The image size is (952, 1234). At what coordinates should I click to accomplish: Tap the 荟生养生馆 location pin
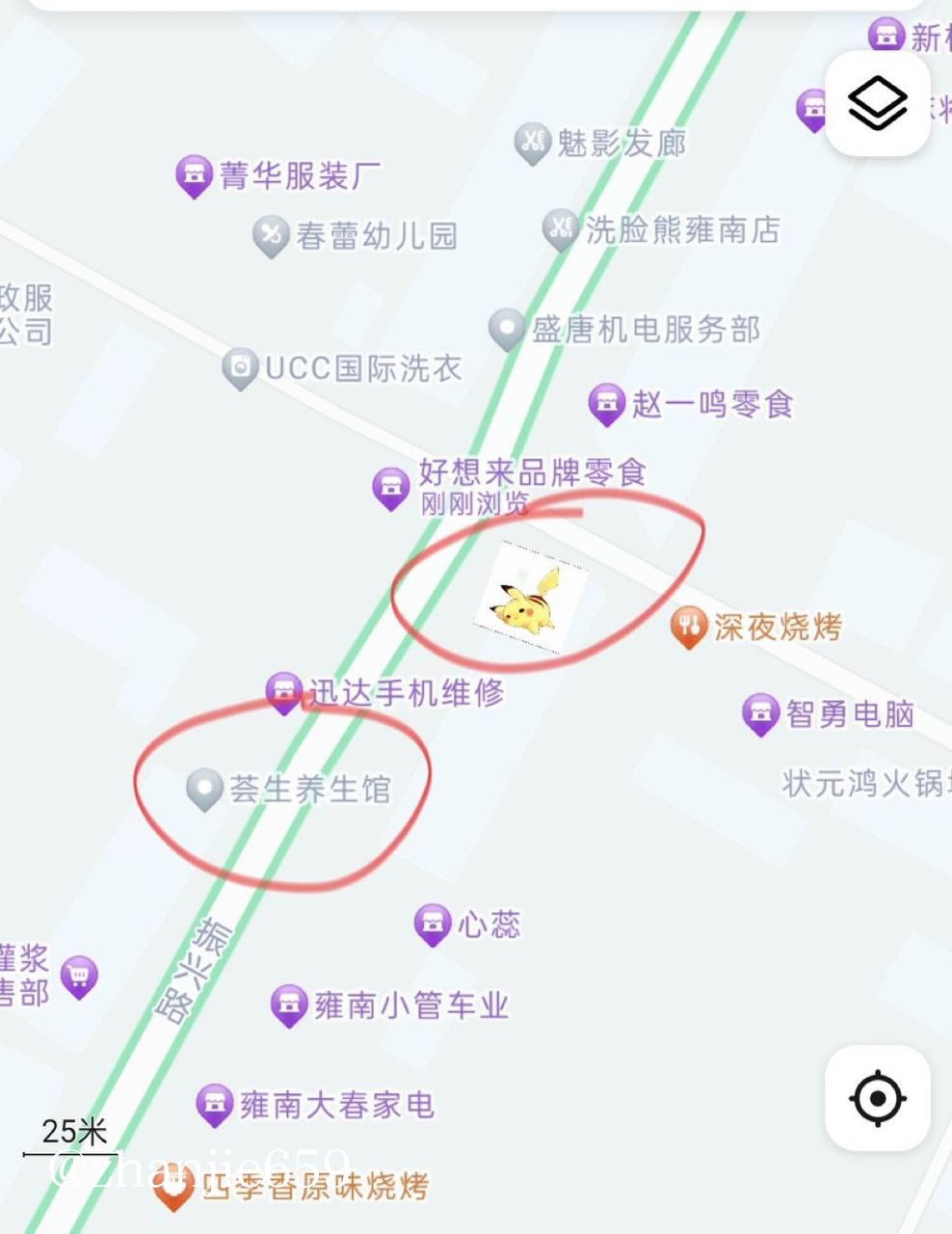click(204, 789)
